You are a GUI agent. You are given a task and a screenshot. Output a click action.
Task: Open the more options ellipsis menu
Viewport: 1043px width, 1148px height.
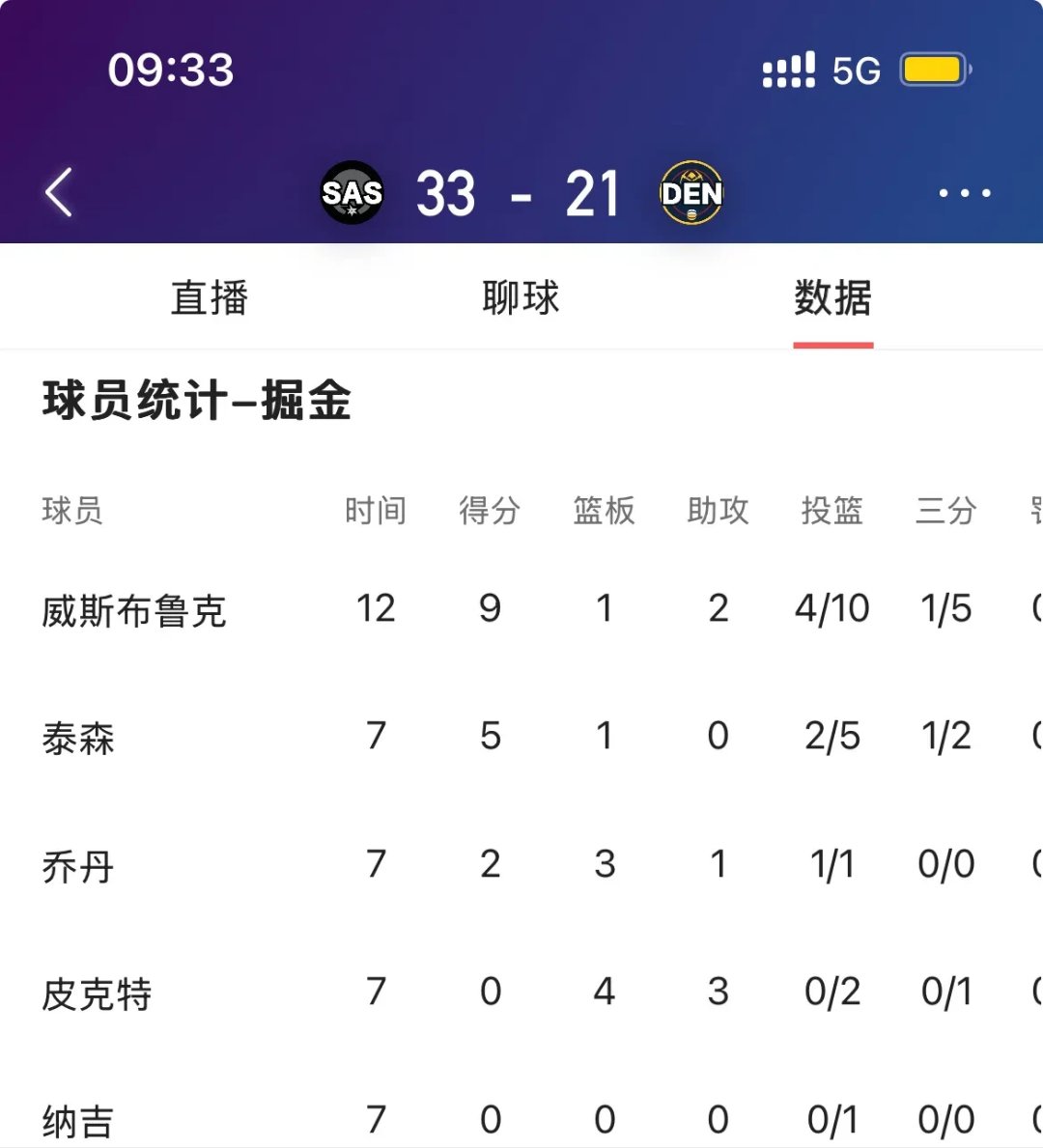(x=965, y=192)
